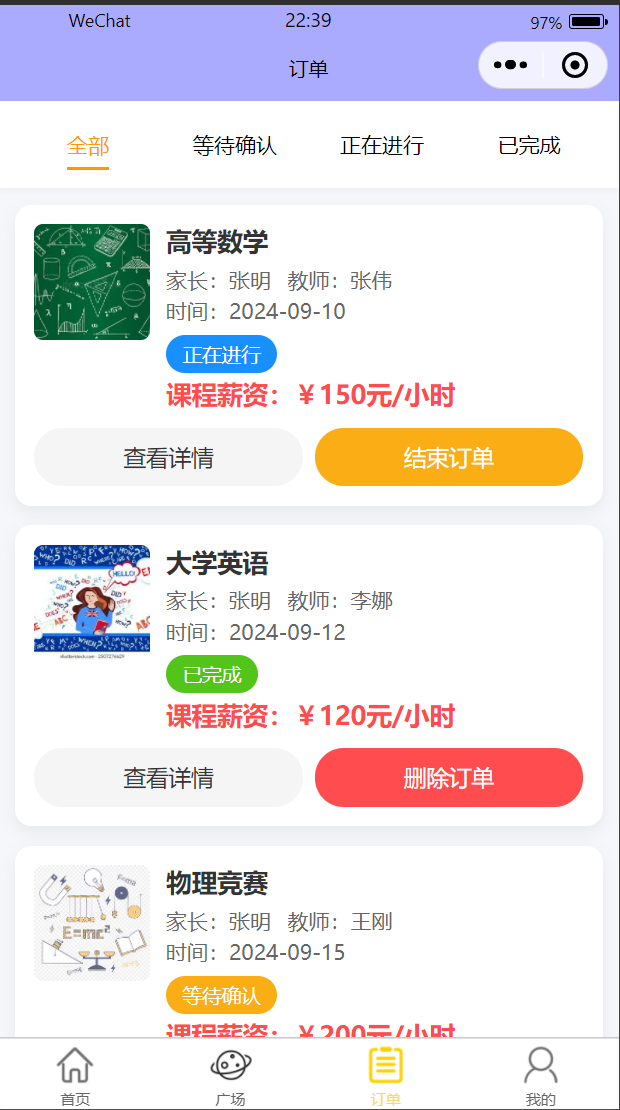Delete the 大学英语 order
The image size is (620, 1110).
[x=449, y=778]
